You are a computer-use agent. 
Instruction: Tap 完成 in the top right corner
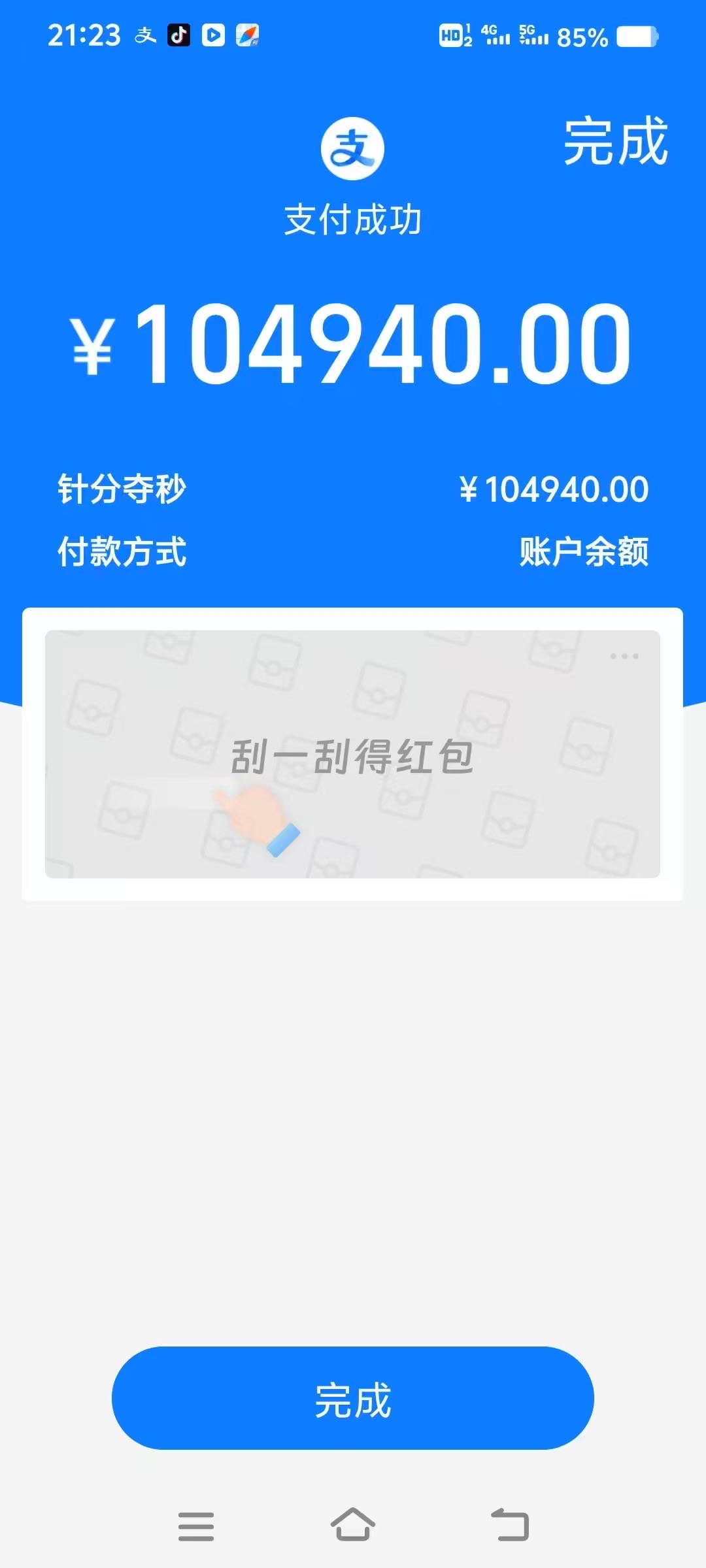point(615,141)
